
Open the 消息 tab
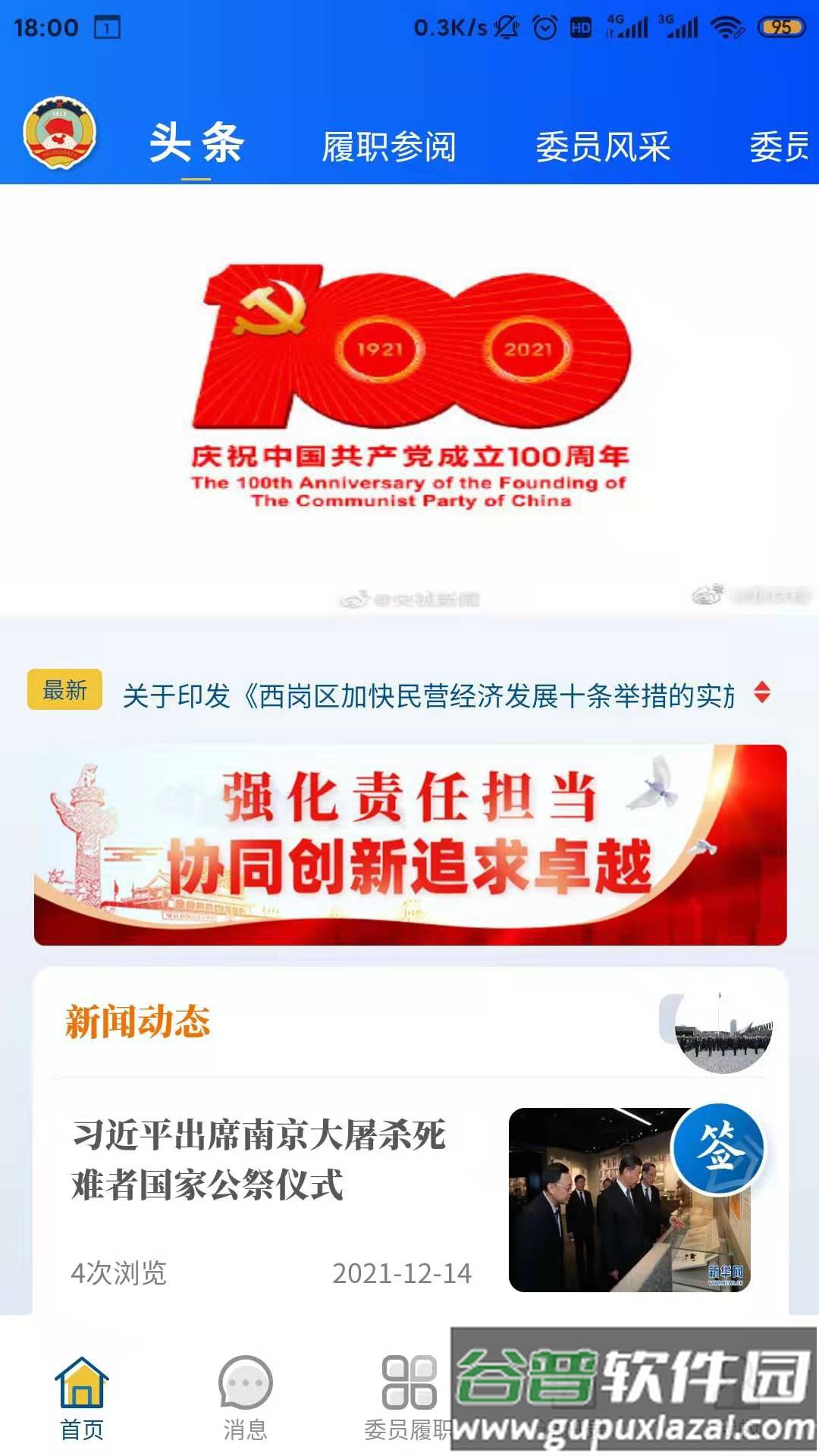245,1399
